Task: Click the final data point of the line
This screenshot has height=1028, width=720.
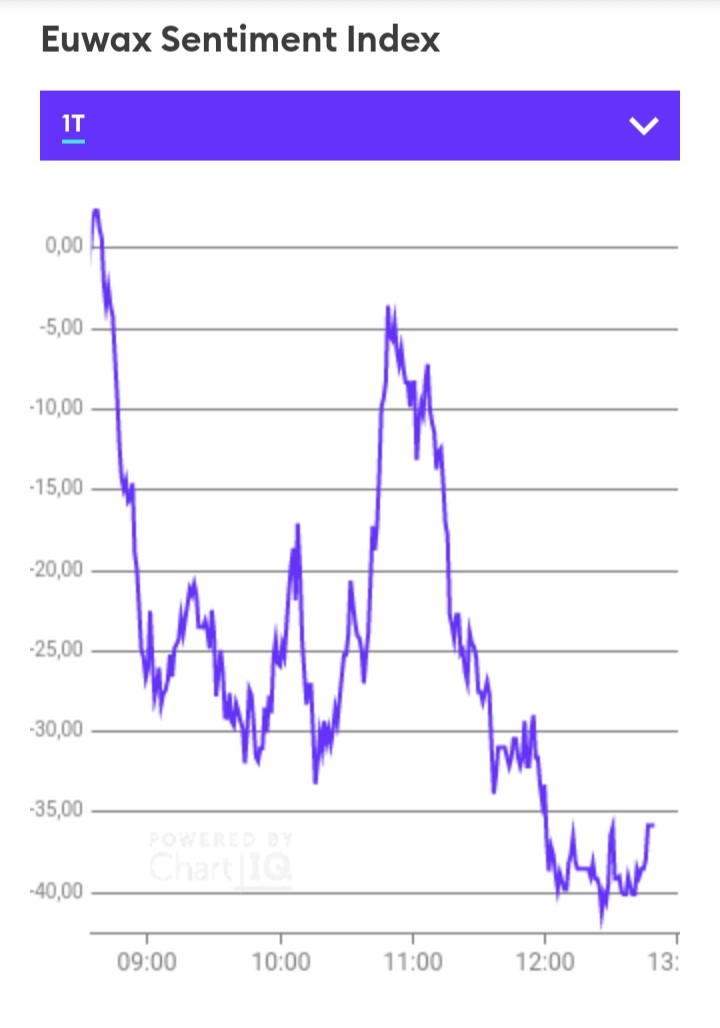Action: 655,825
